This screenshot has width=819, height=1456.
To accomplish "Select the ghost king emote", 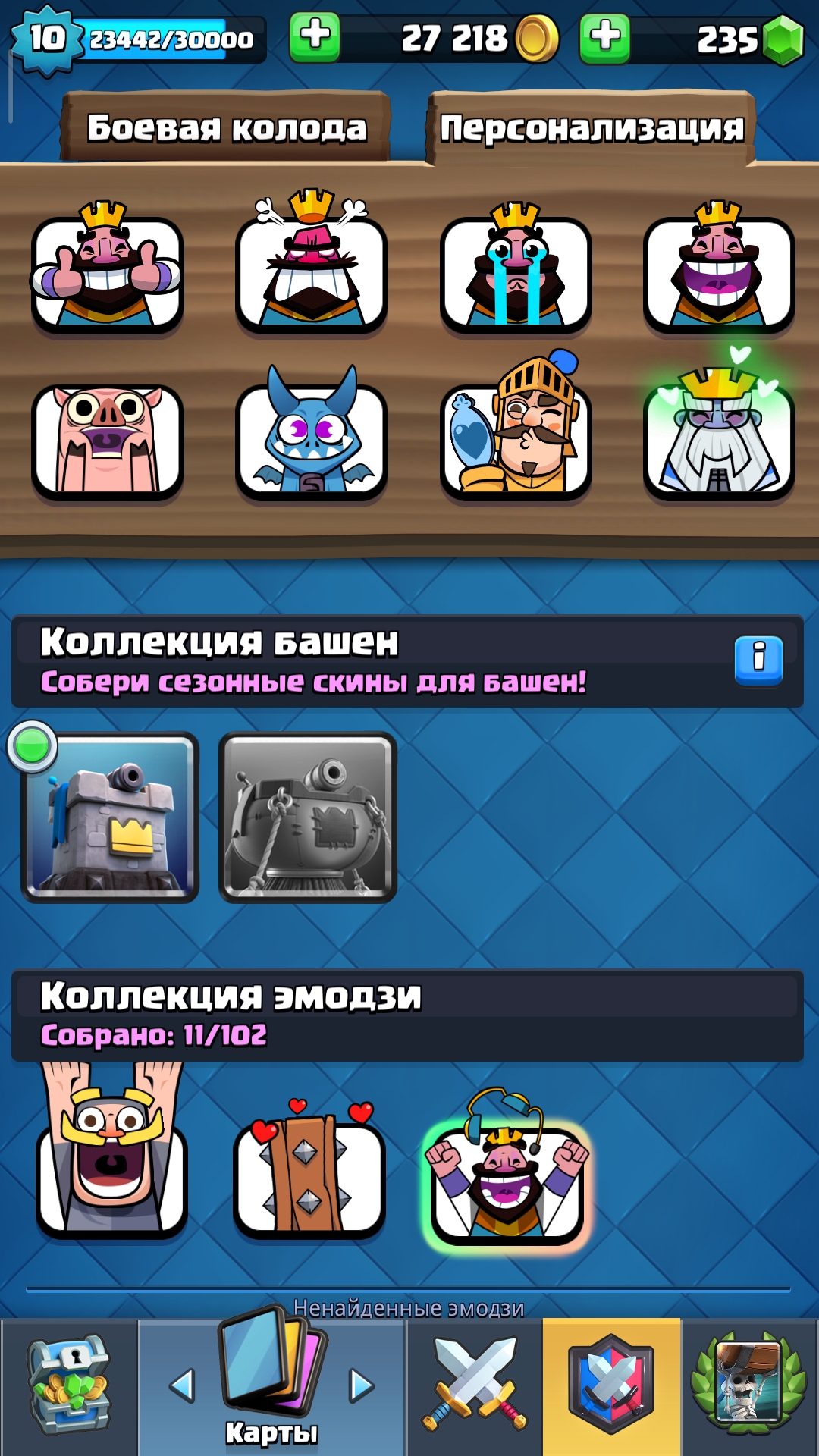I will pyautogui.click(x=719, y=428).
